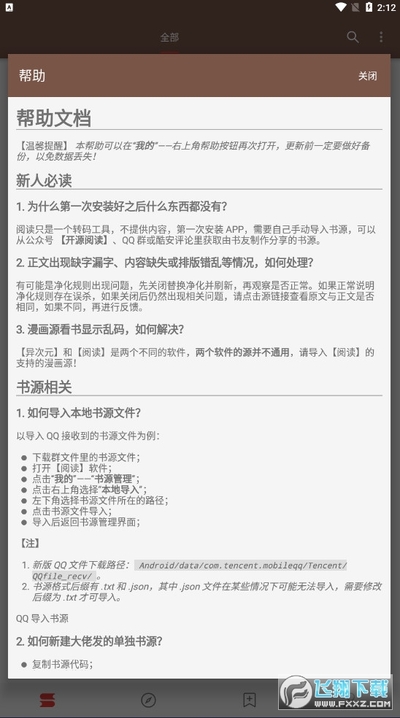Select the 全部 tab at the top
This screenshot has height=718, width=400.
click(169, 38)
